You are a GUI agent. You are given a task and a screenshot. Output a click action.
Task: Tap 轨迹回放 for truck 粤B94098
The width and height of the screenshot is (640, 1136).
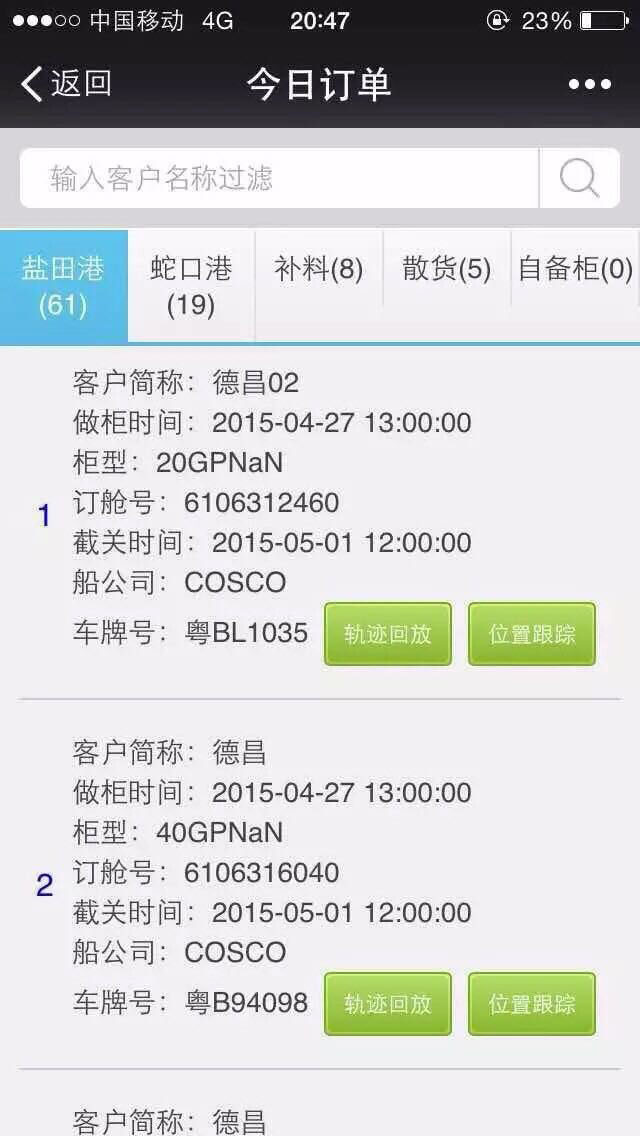tap(388, 1003)
